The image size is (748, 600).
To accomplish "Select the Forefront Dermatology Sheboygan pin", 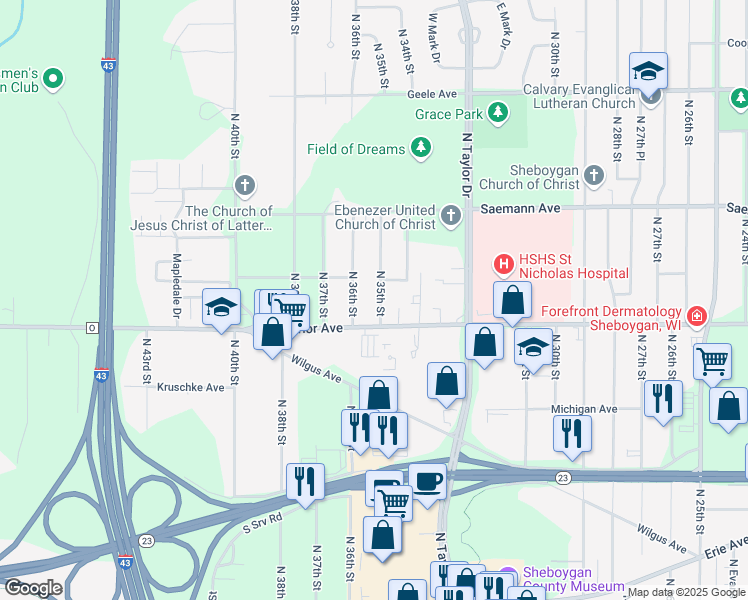I will click(696, 316).
